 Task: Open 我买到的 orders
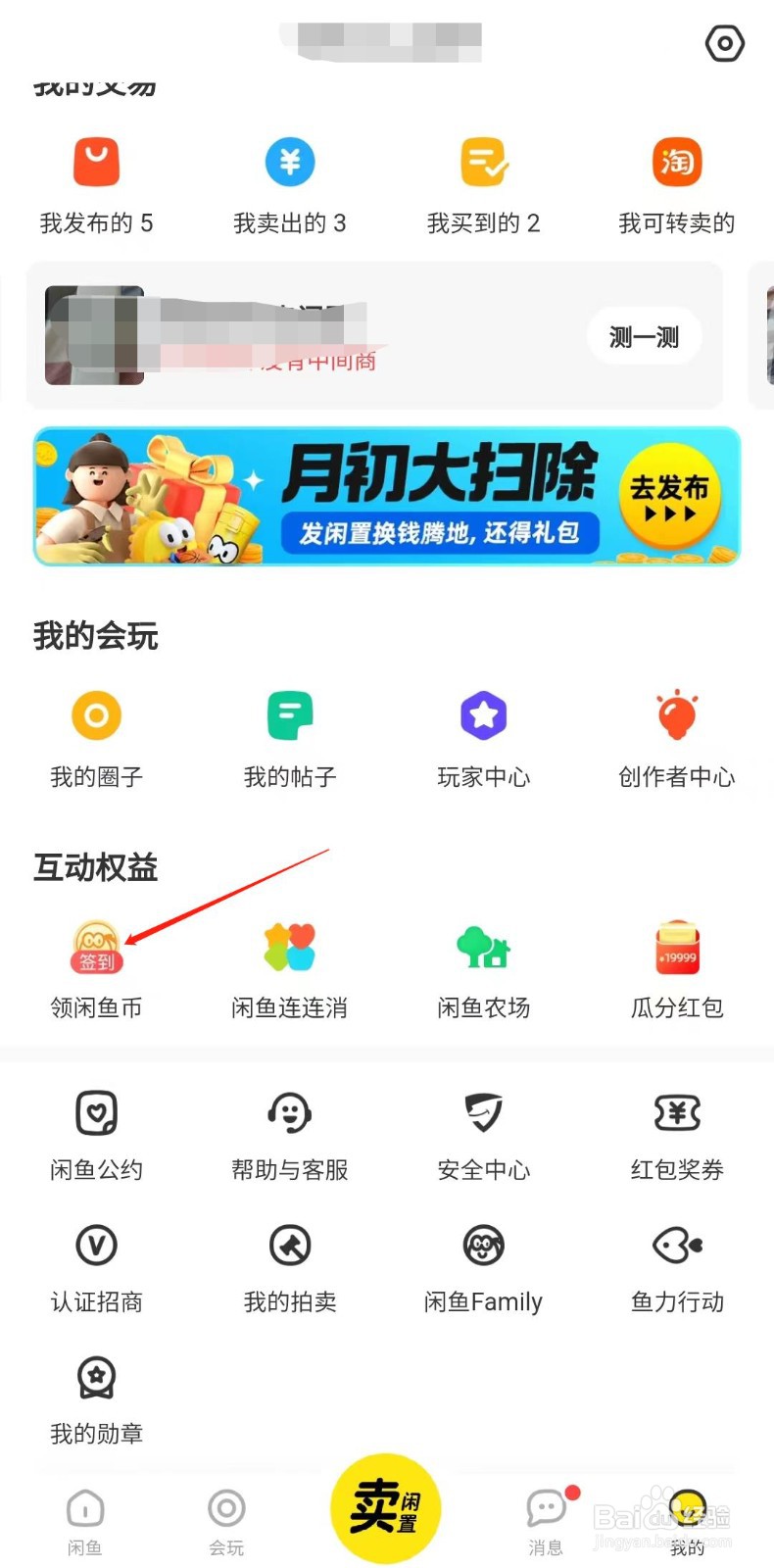coord(483,186)
